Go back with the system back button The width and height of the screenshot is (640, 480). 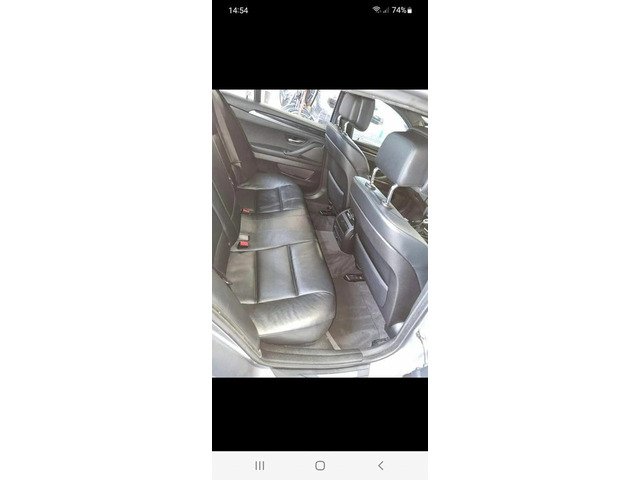coord(380,466)
